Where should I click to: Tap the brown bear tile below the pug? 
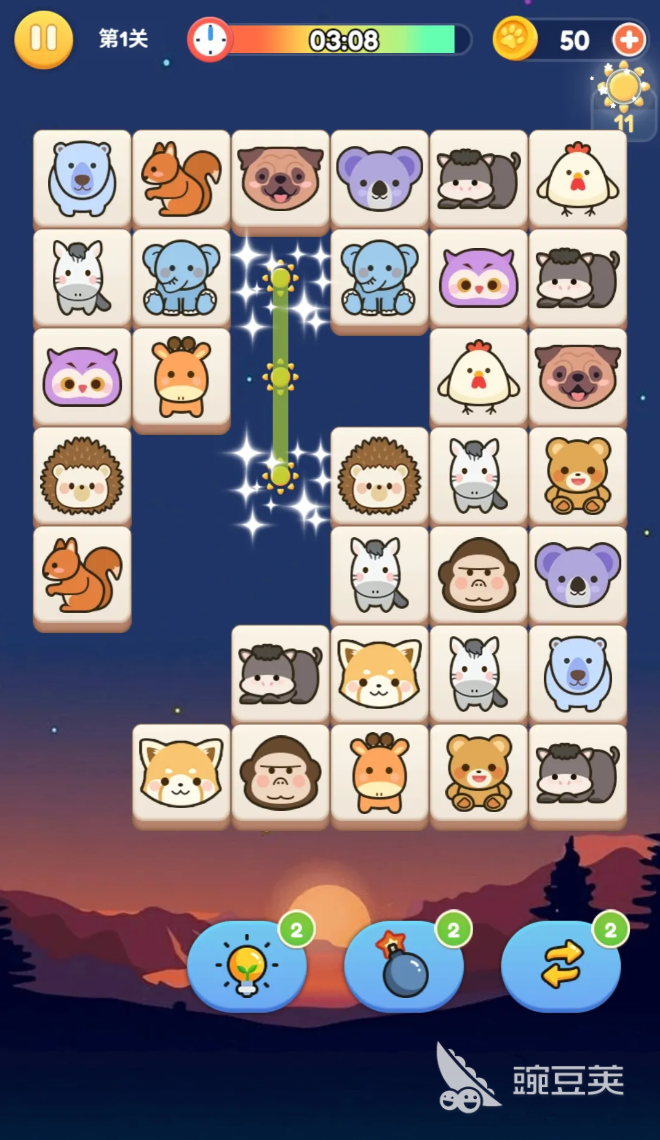coord(578,476)
